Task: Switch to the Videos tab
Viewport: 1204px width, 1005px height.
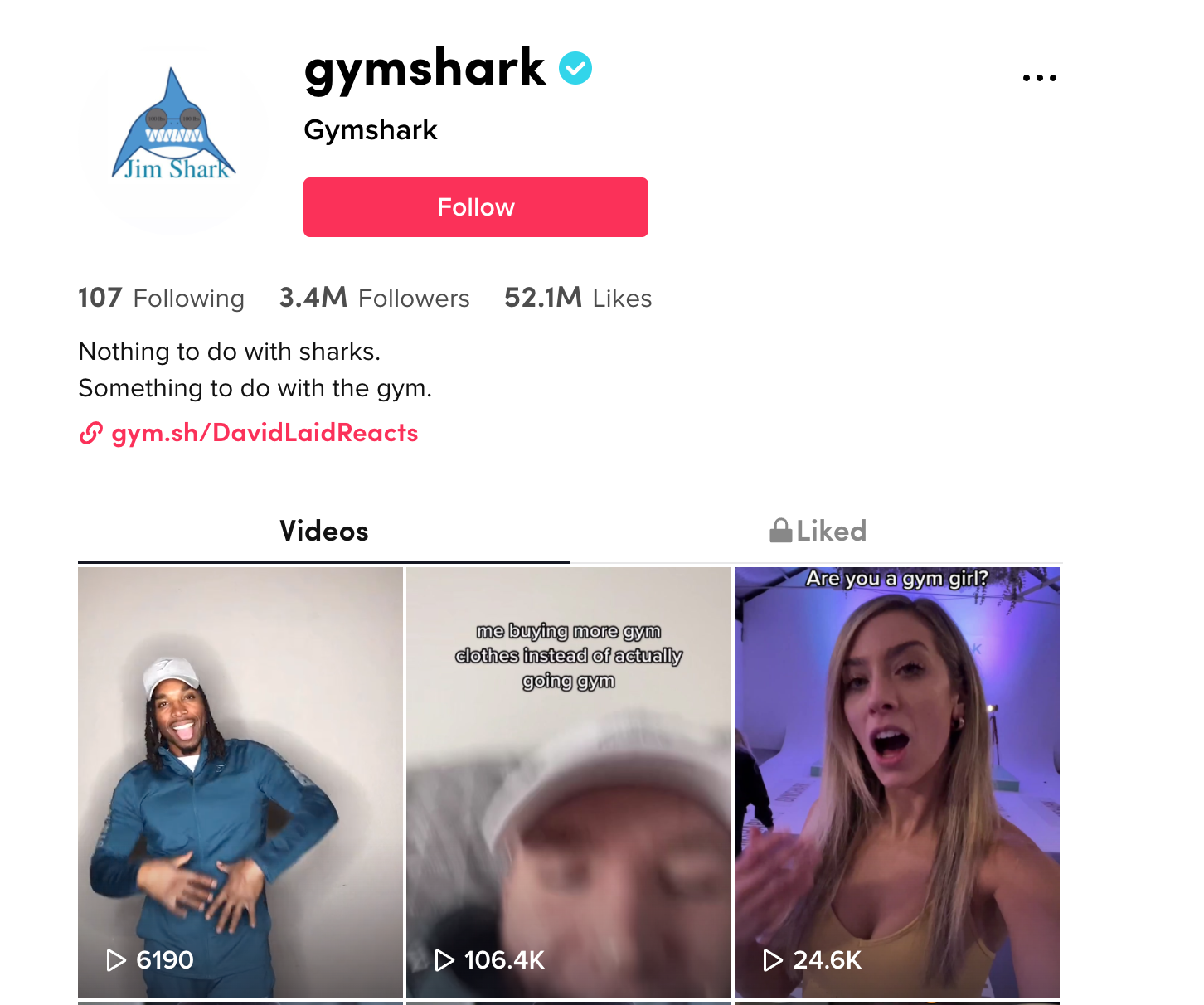Action: point(323,532)
